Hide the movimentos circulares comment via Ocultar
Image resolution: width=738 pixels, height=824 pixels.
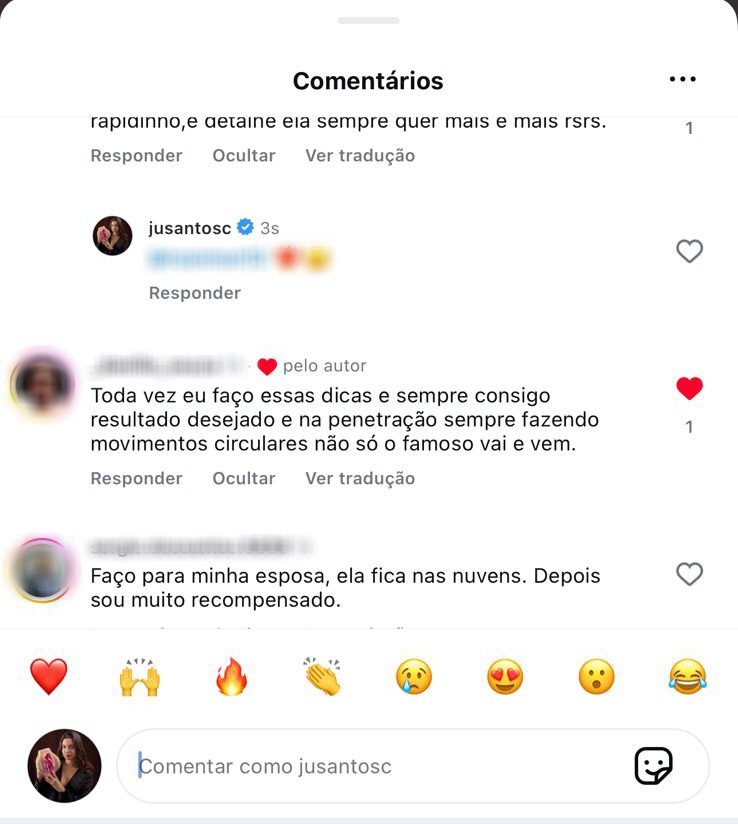pyautogui.click(x=243, y=479)
